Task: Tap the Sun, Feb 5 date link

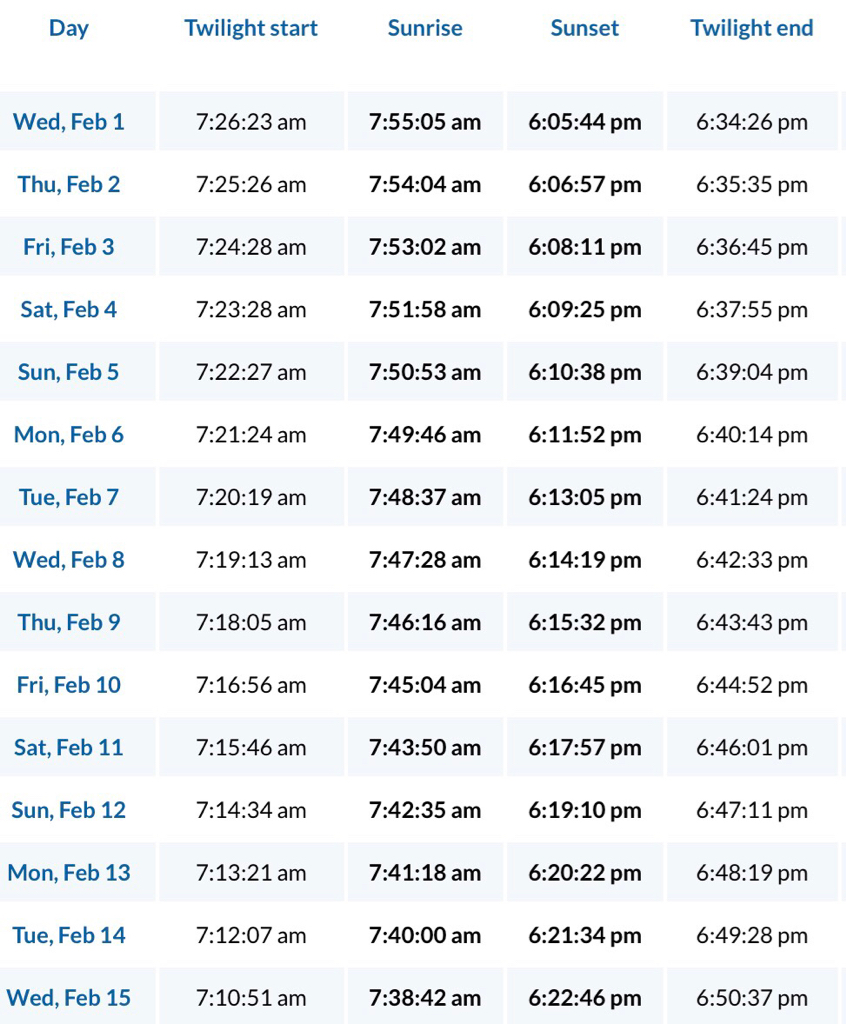Action: click(x=69, y=372)
